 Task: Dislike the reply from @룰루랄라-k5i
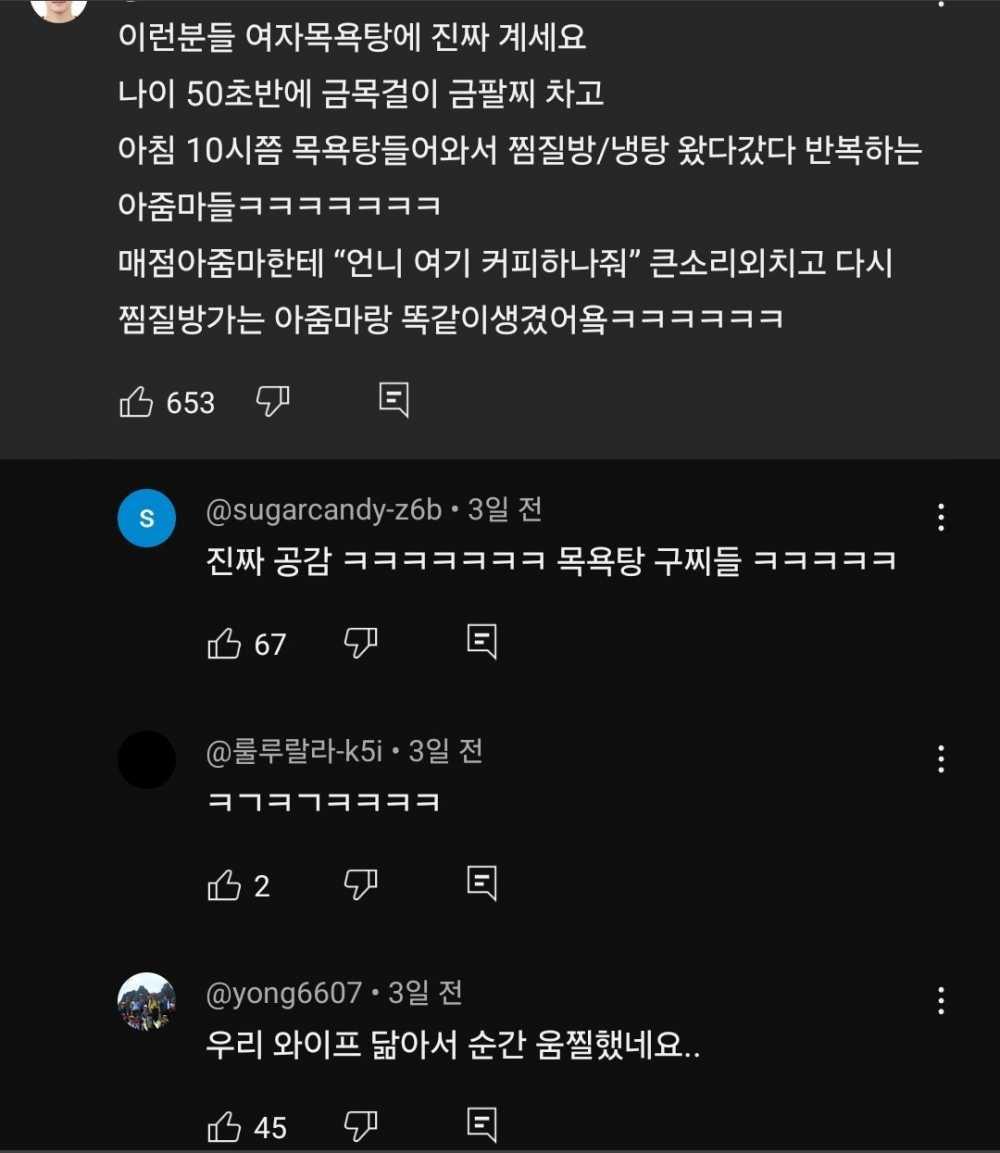click(x=360, y=885)
